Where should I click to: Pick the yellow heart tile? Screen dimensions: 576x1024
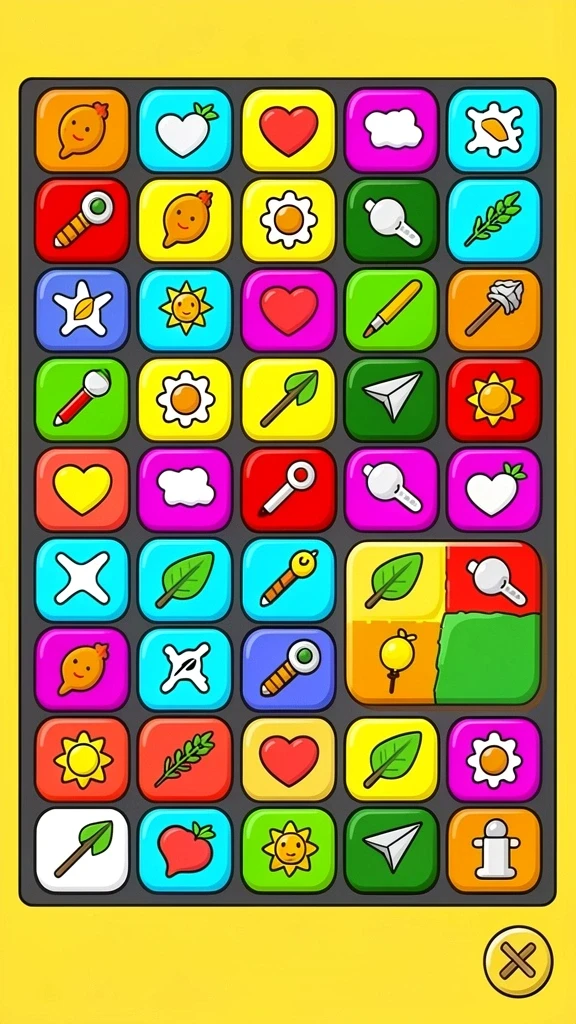82,489
